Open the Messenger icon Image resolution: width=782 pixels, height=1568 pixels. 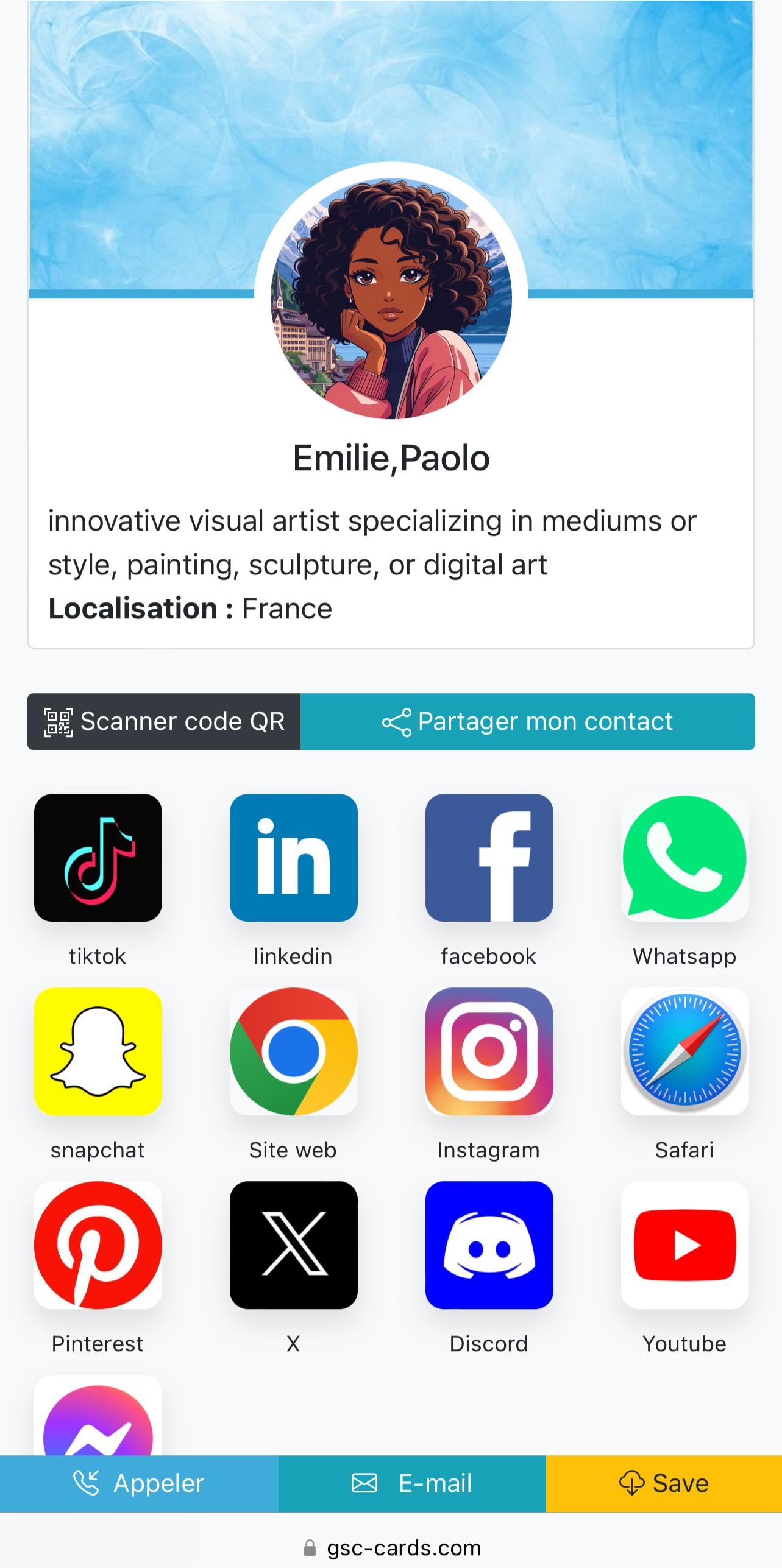pyautogui.click(x=98, y=1419)
